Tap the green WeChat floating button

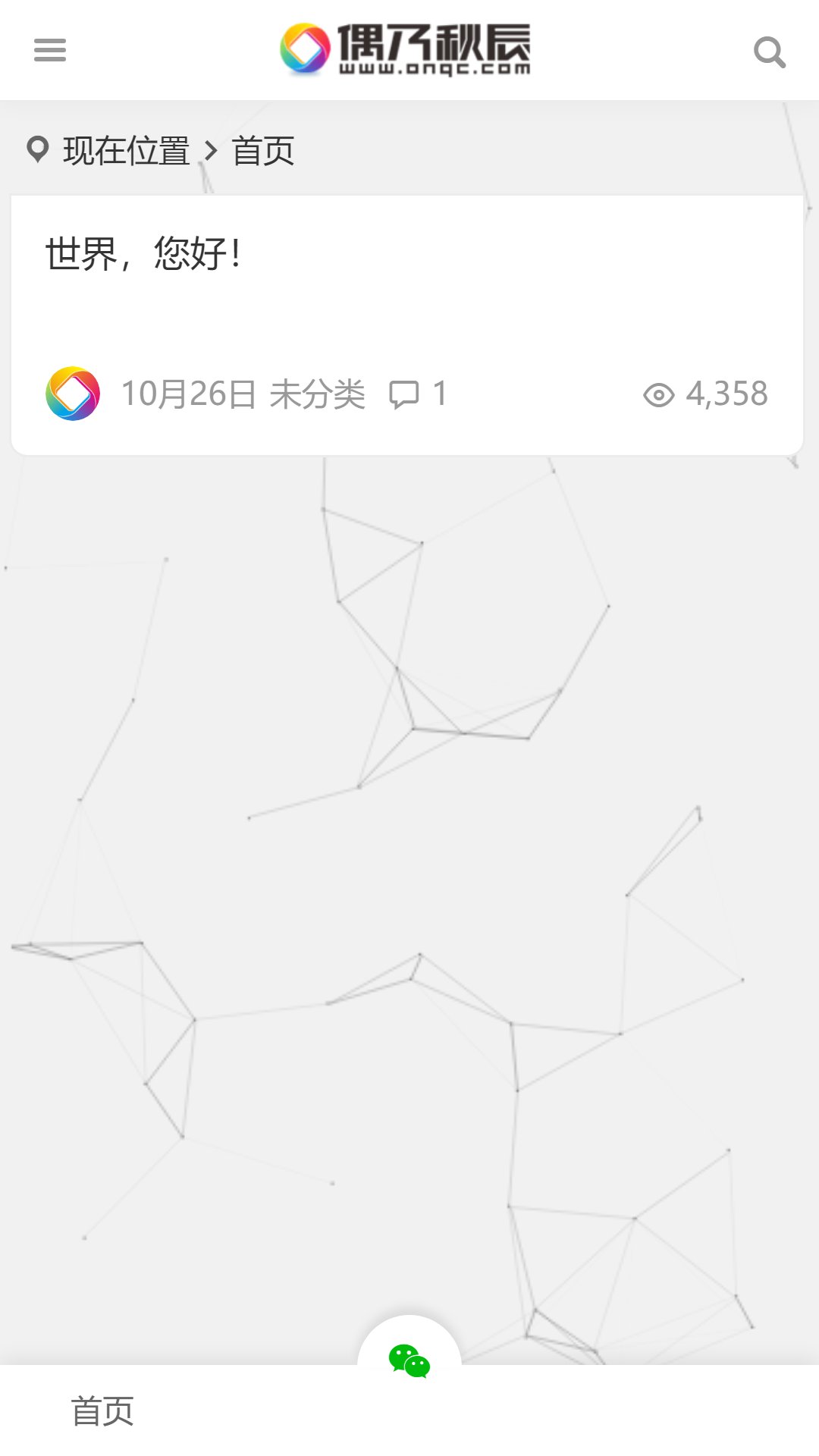point(409,1361)
